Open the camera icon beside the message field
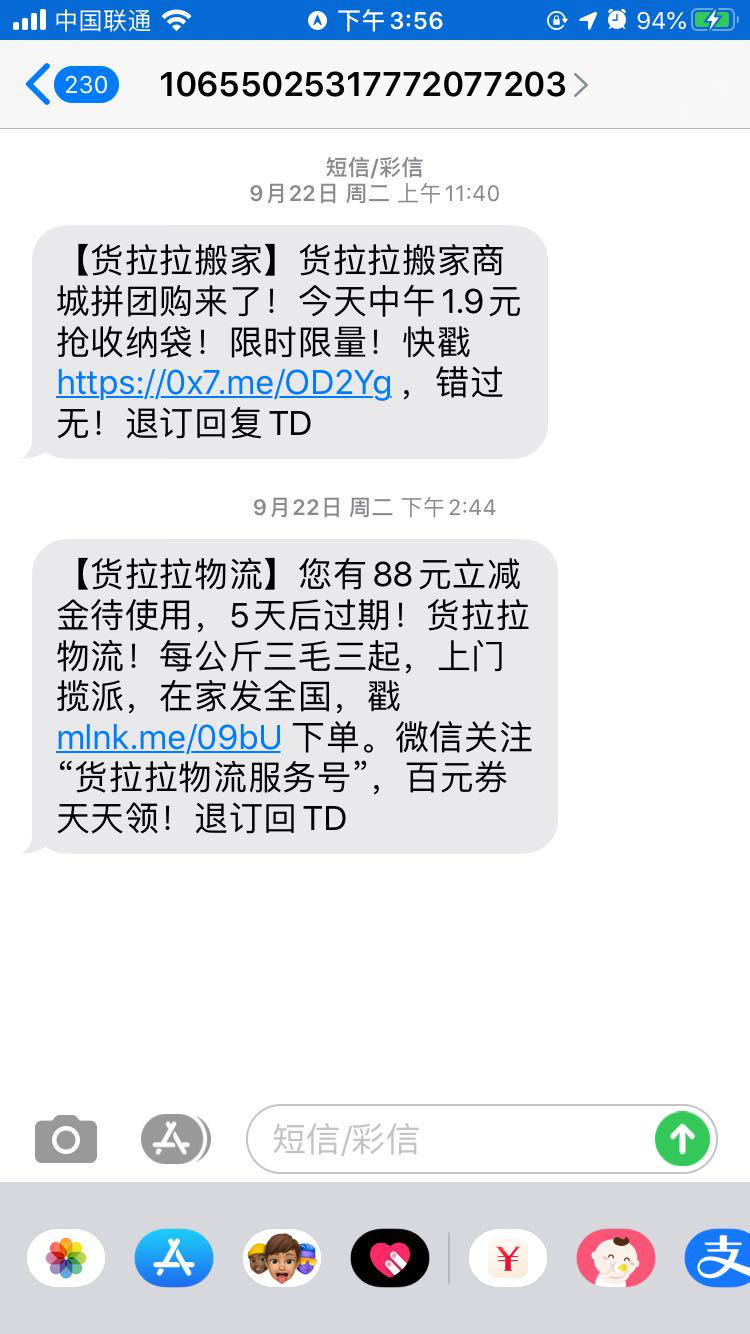This screenshot has height=1334, width=750. 64,1138
